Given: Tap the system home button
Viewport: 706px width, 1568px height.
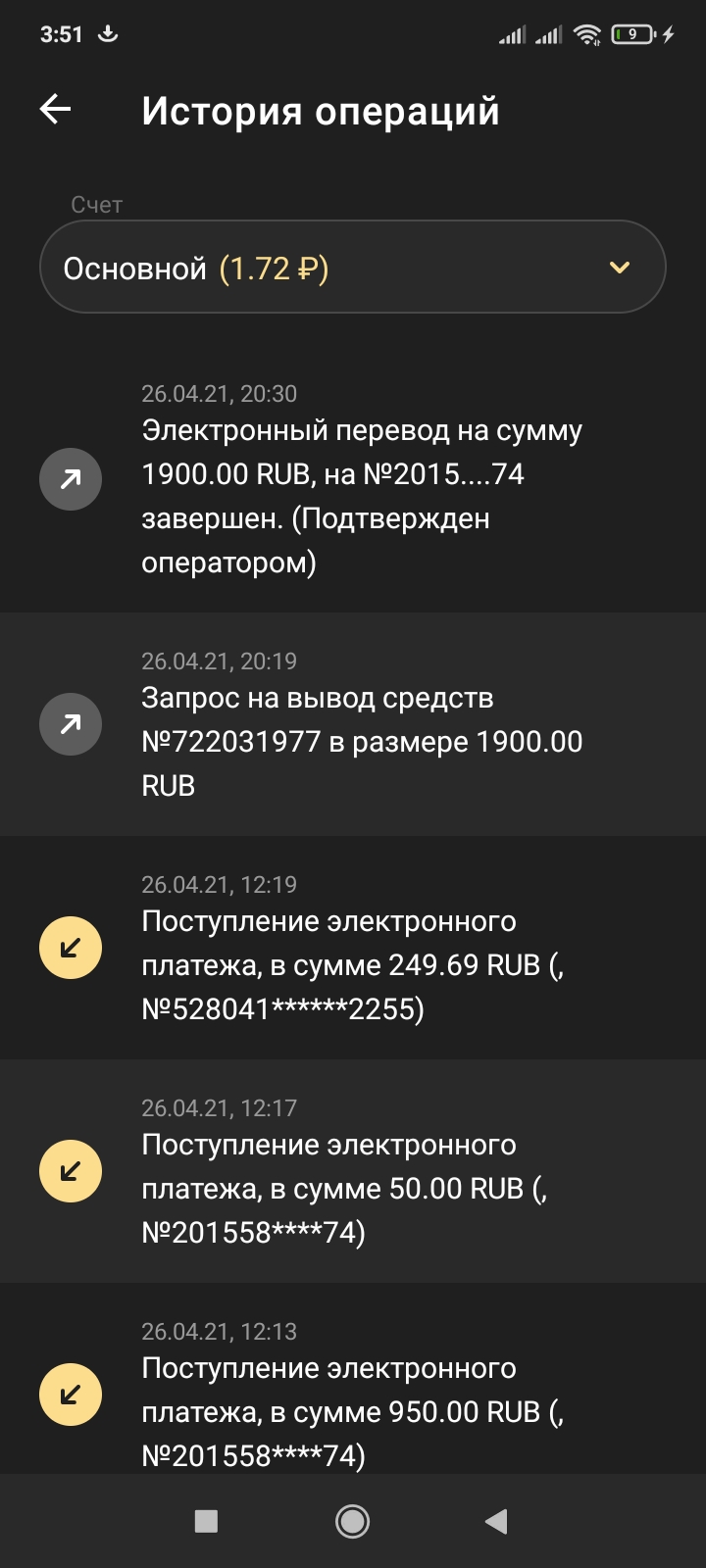Looking at the screenshot, I should click(x=353, y=1521).
